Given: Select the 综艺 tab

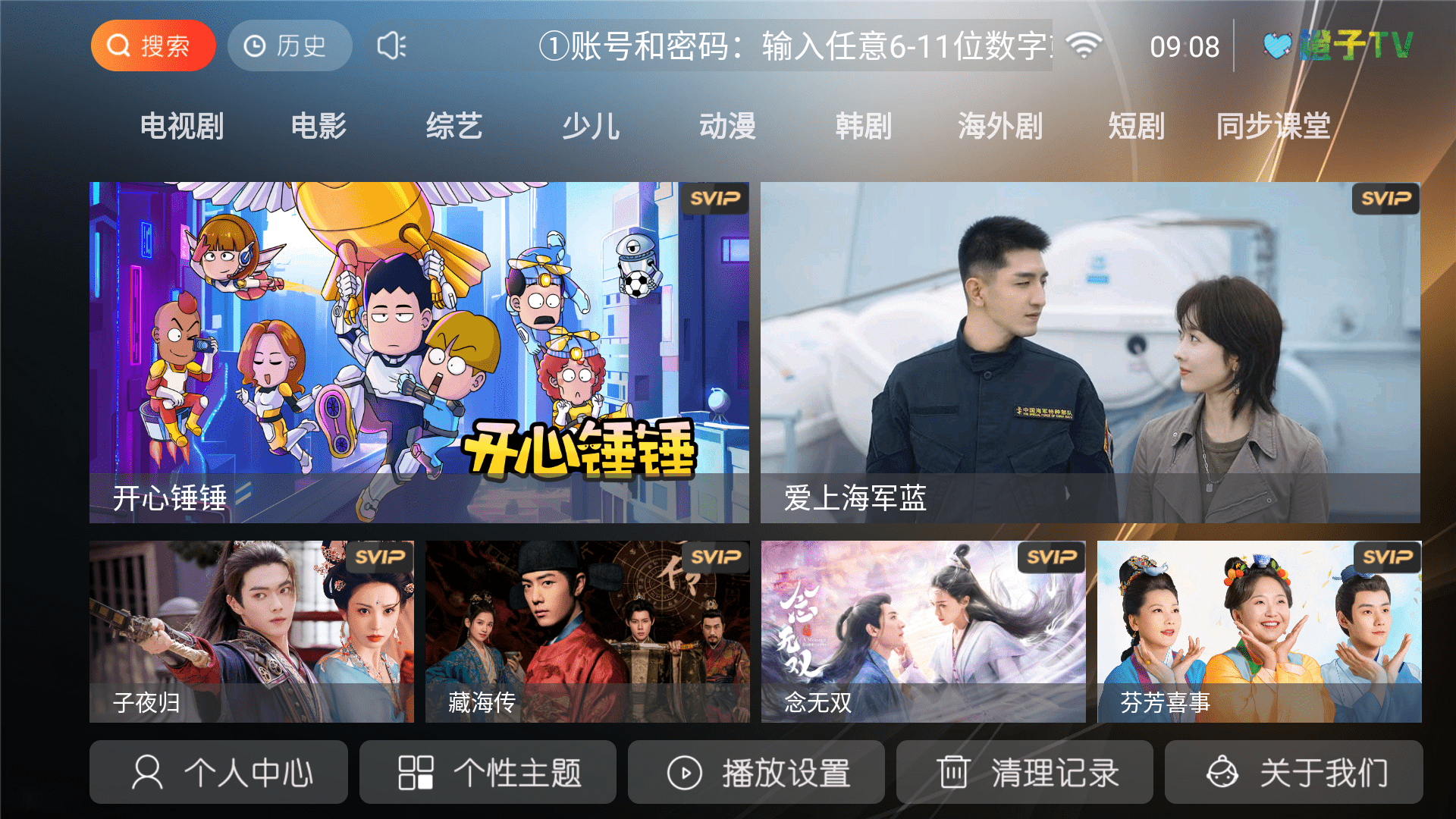Looking at the screenshot, I should tap(454, 126).
